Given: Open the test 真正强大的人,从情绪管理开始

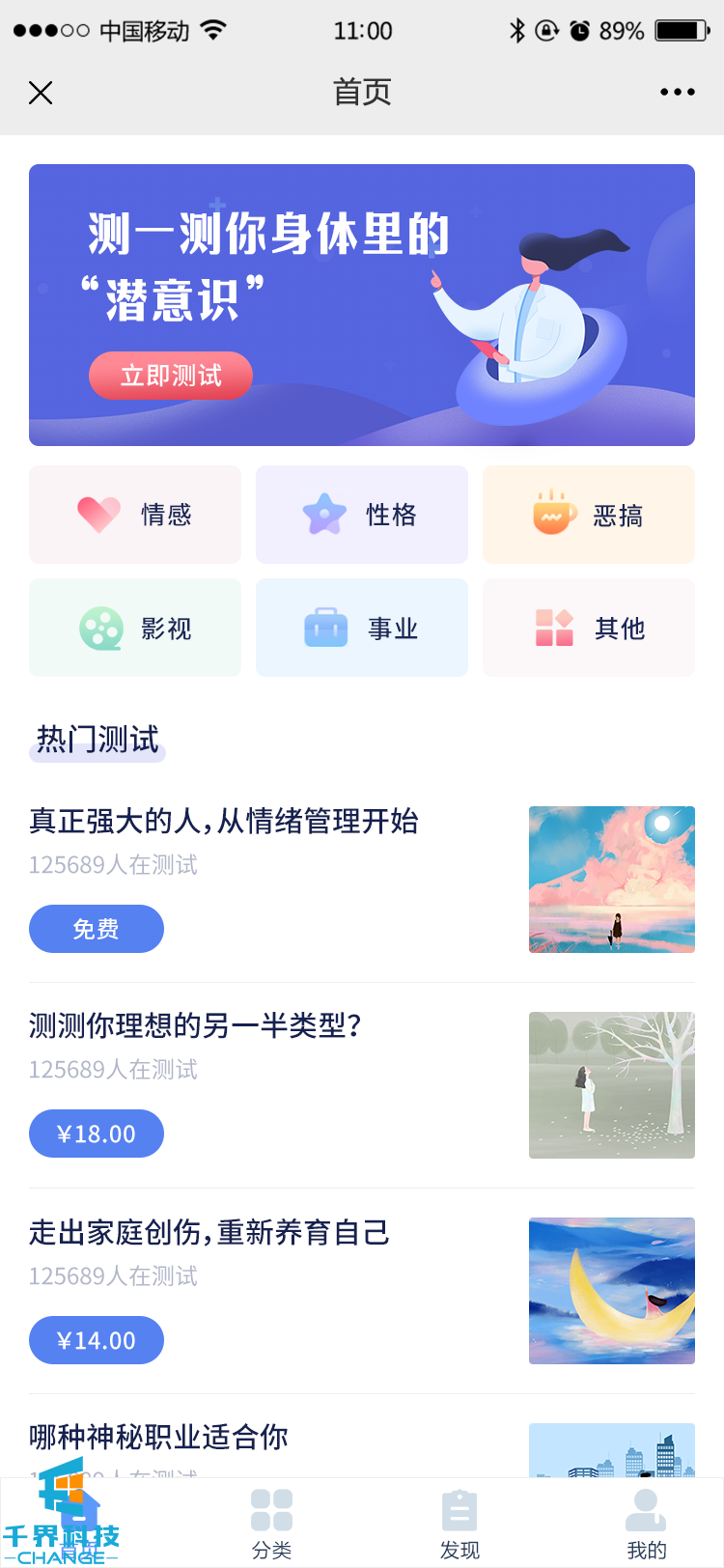Looking at the screenshot, I should click(x=224, y=822).
